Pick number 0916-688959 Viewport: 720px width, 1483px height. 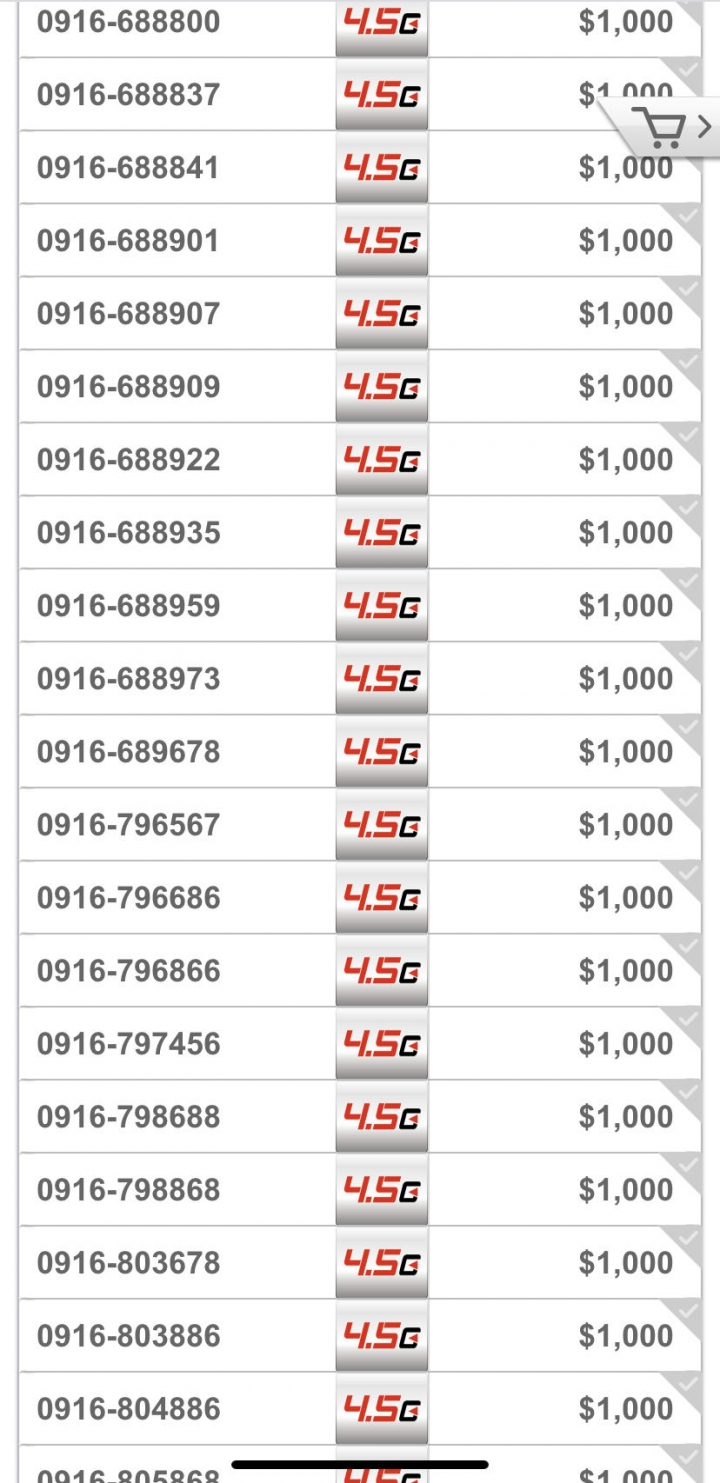[360, 605]
